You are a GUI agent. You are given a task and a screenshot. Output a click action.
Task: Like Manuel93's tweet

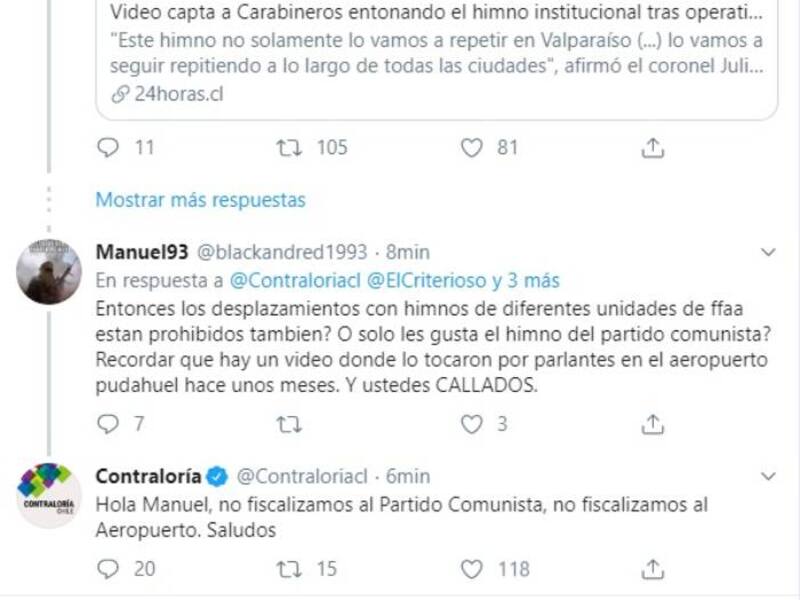pos(471,424)
